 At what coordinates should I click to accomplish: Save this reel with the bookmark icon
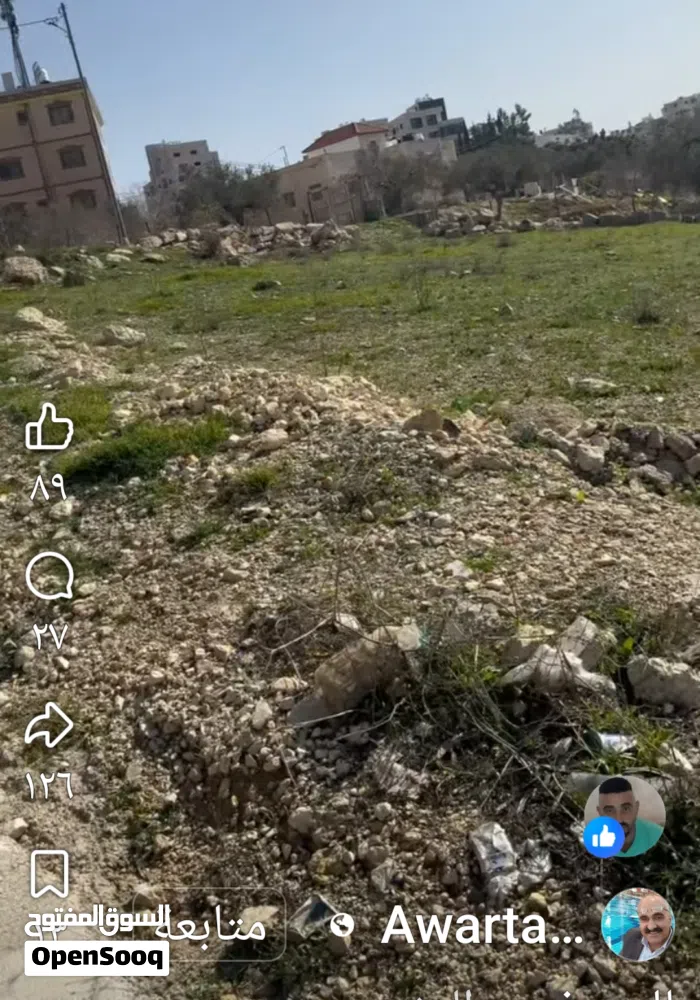tap(49, 873)
